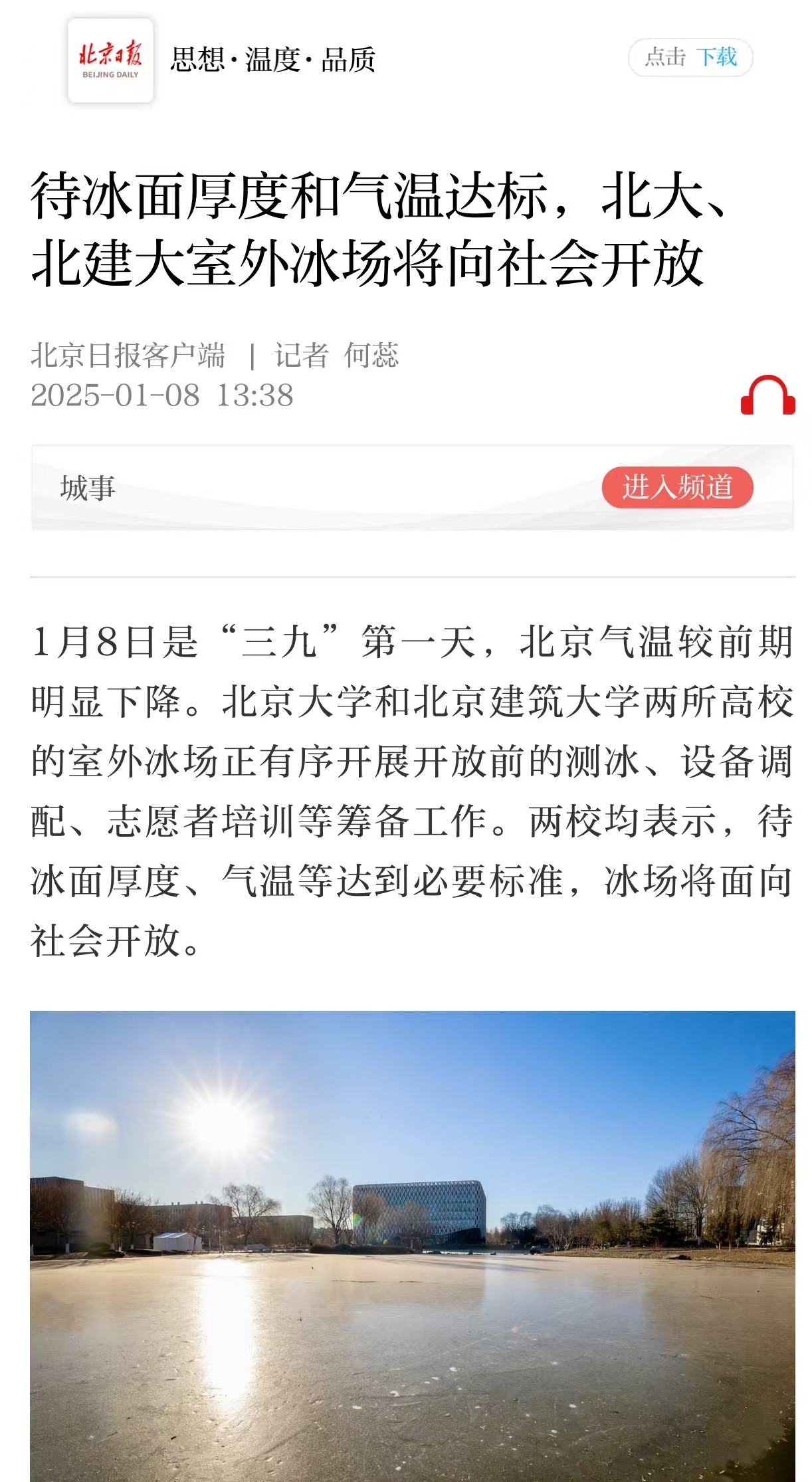
Task: Play article audio with the headphone icon
Action: (767, 395)
